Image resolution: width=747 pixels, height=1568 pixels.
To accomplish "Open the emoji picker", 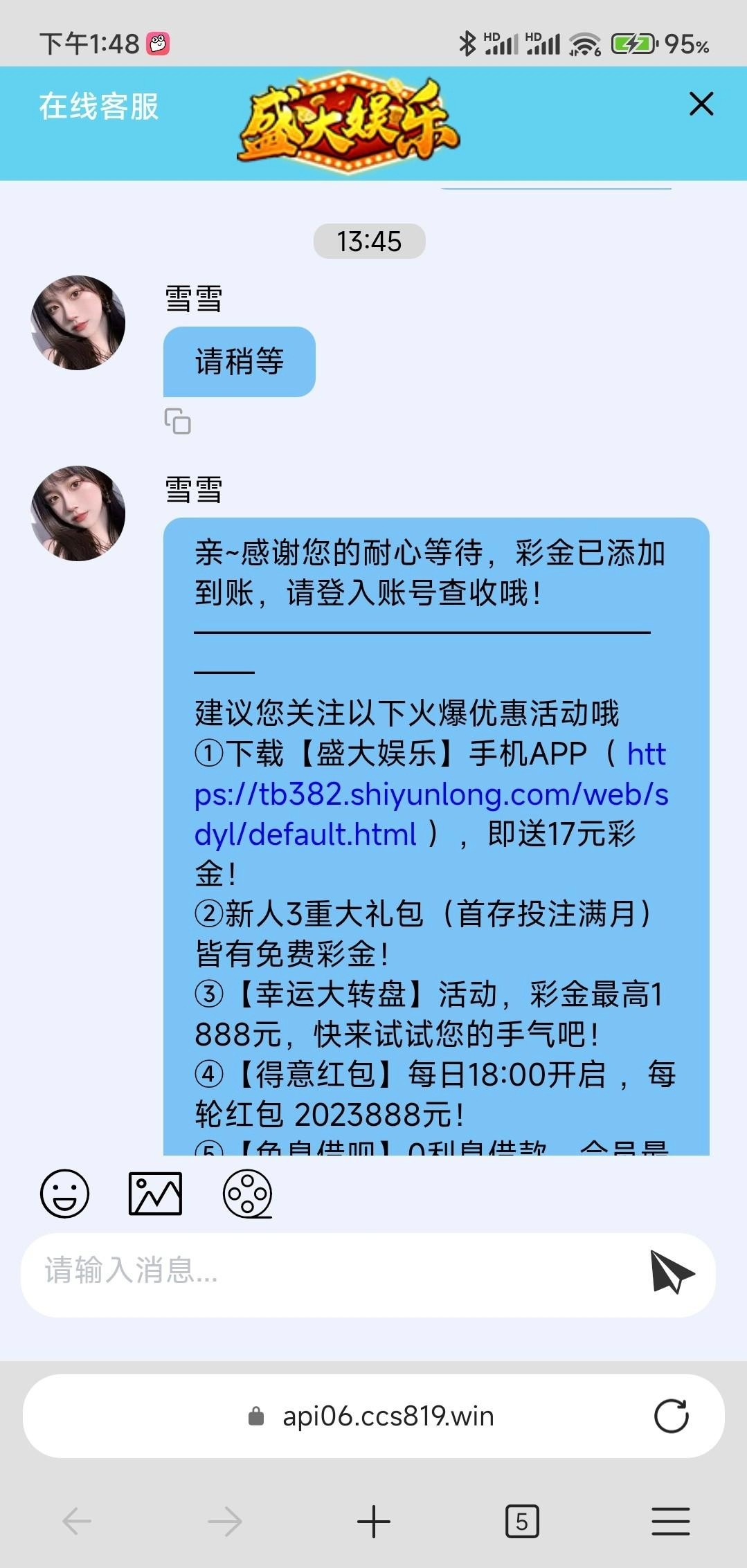I will point(65,1194).
